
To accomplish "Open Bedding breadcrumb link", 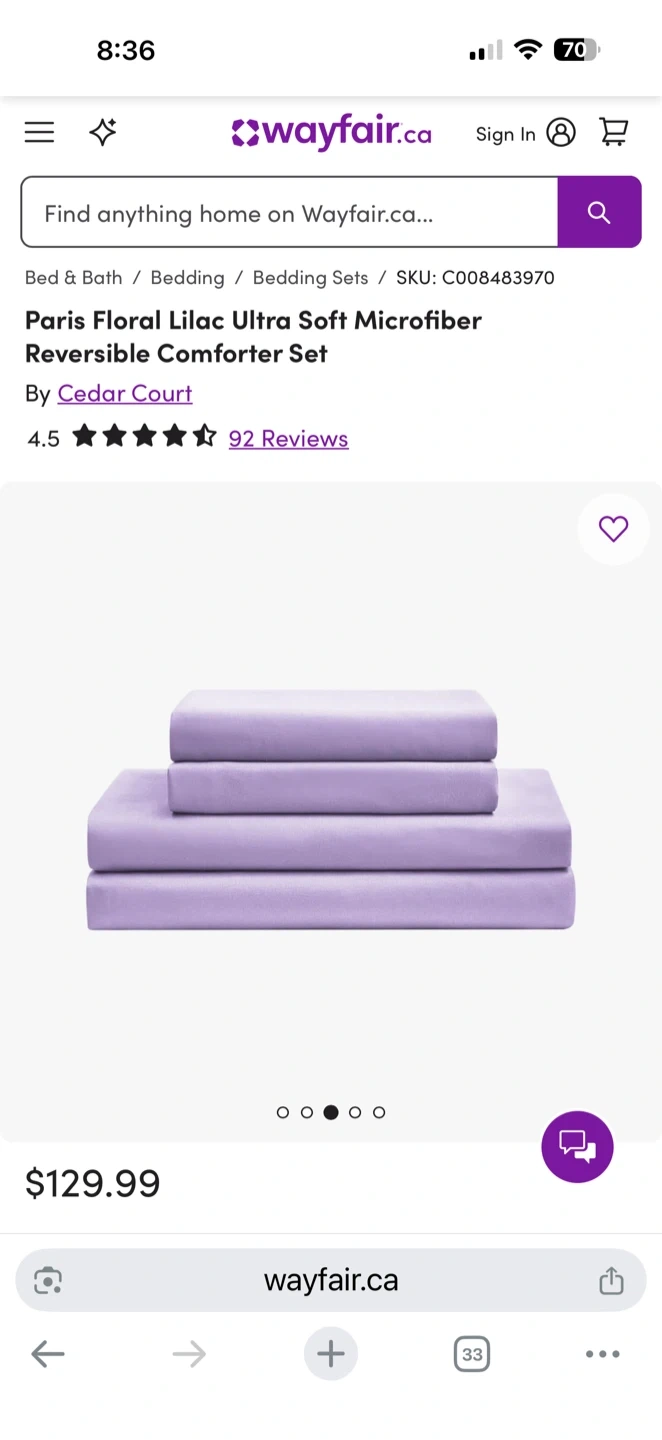I will [187, 278].
